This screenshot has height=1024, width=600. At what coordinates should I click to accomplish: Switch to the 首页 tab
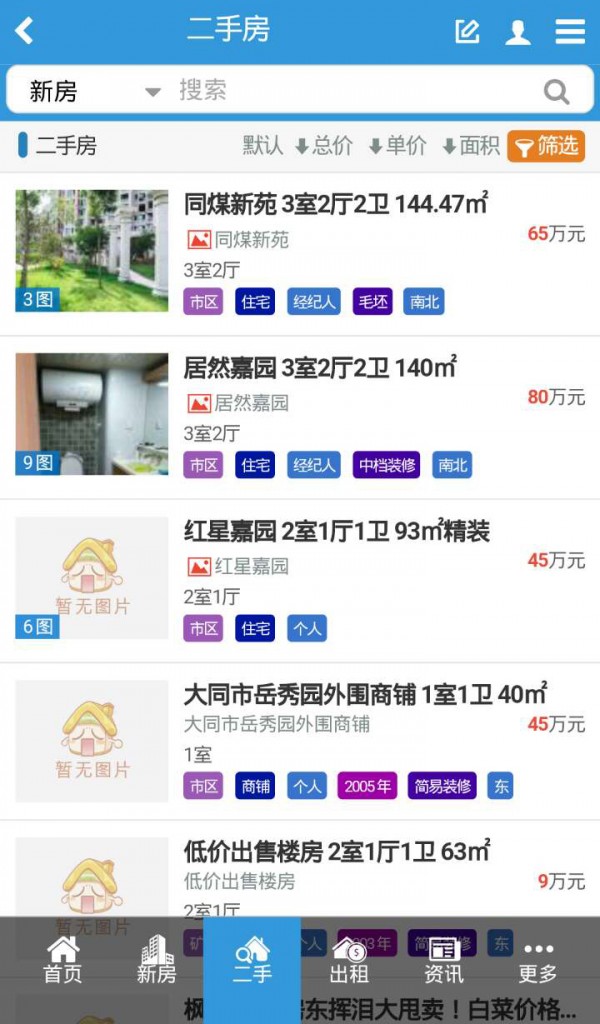(x=62, y=960)
